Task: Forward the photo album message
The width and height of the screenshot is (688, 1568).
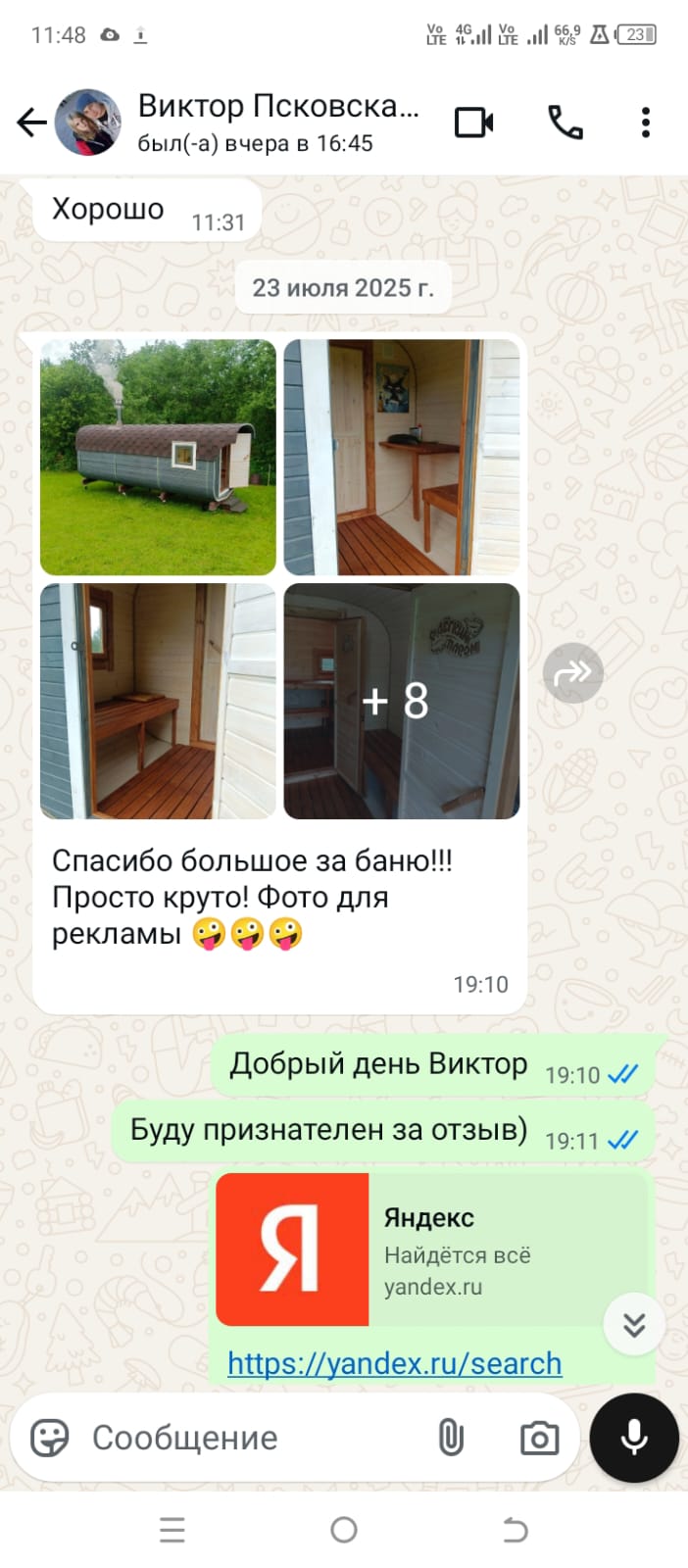Action: [x=573, y=673]
